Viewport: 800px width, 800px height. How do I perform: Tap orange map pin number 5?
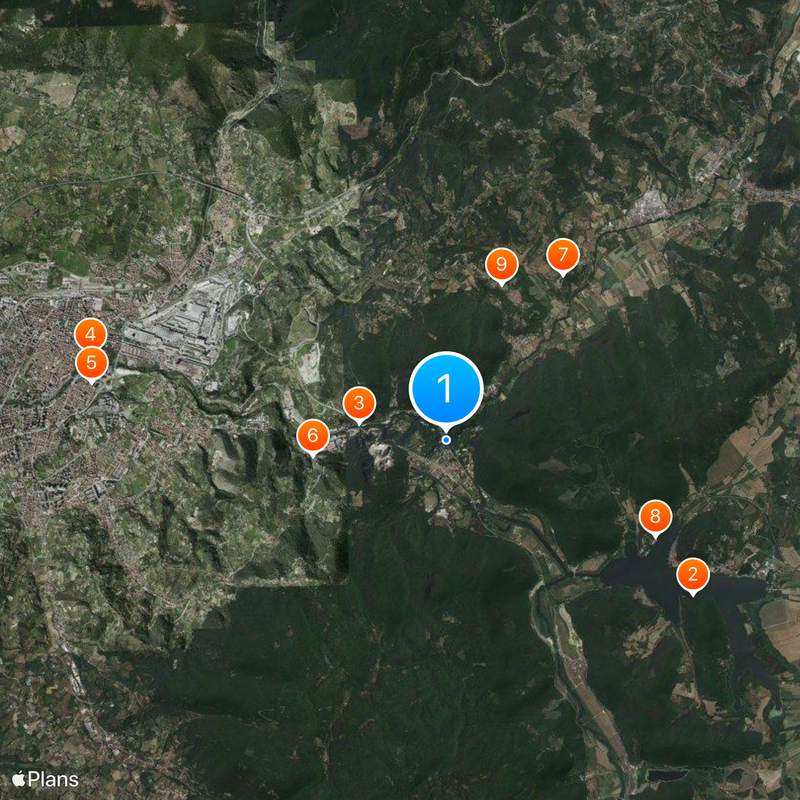tap(91, 363)
